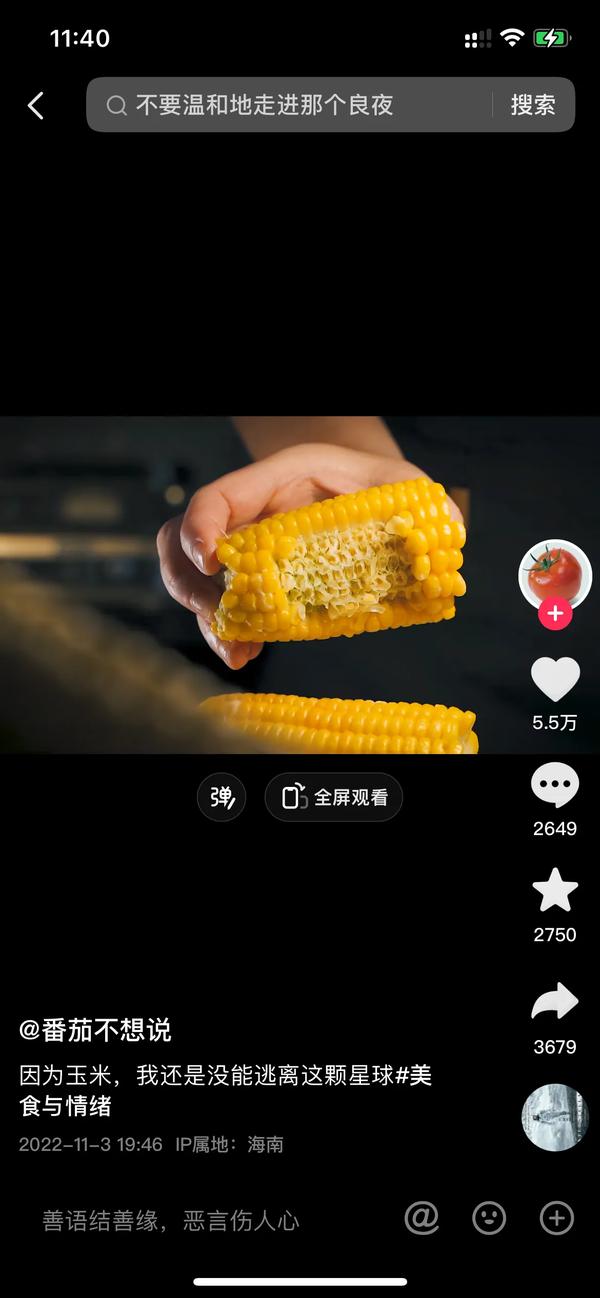Go back using the top-left arrow
The image size is (600, 1298).
[36, 105]
